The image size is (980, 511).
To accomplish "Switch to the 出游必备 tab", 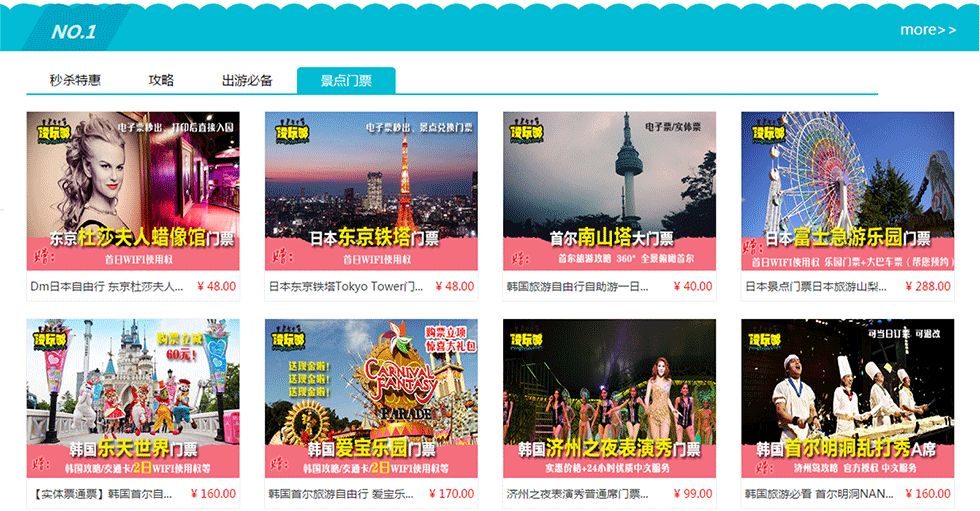I will [247, 81].
